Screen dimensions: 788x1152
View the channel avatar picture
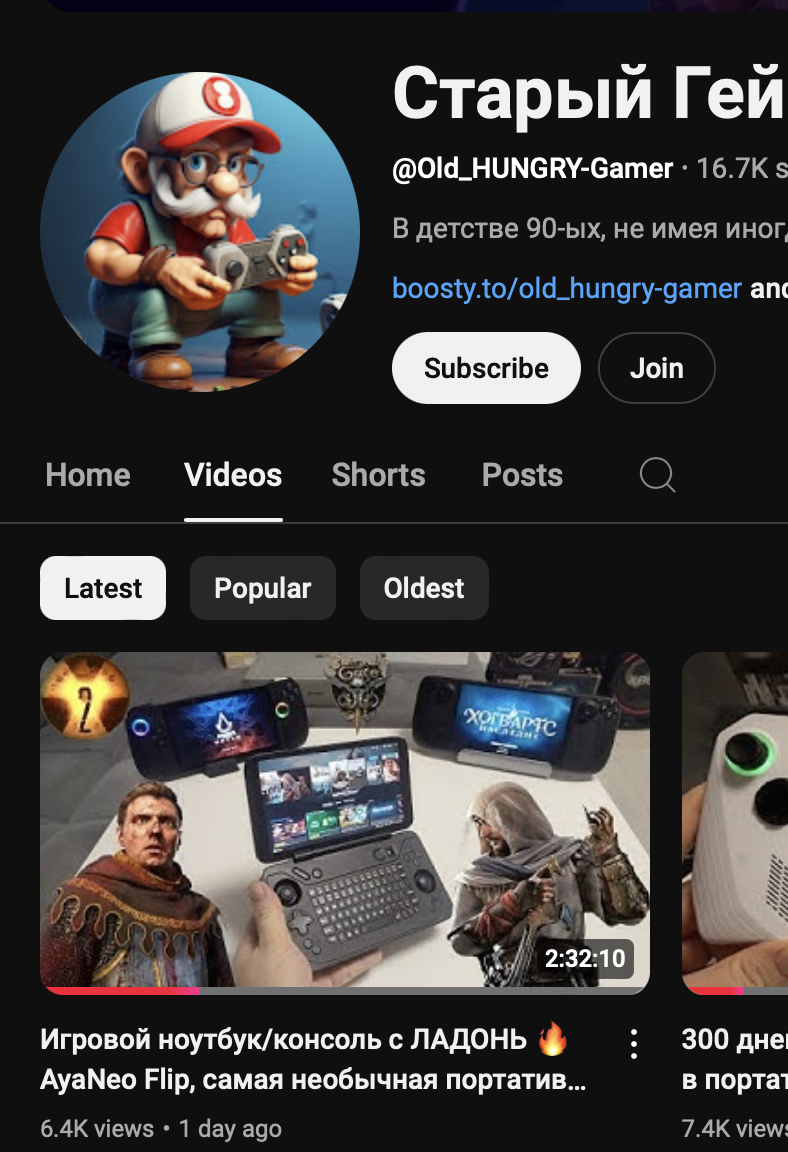tap(200, 231)
